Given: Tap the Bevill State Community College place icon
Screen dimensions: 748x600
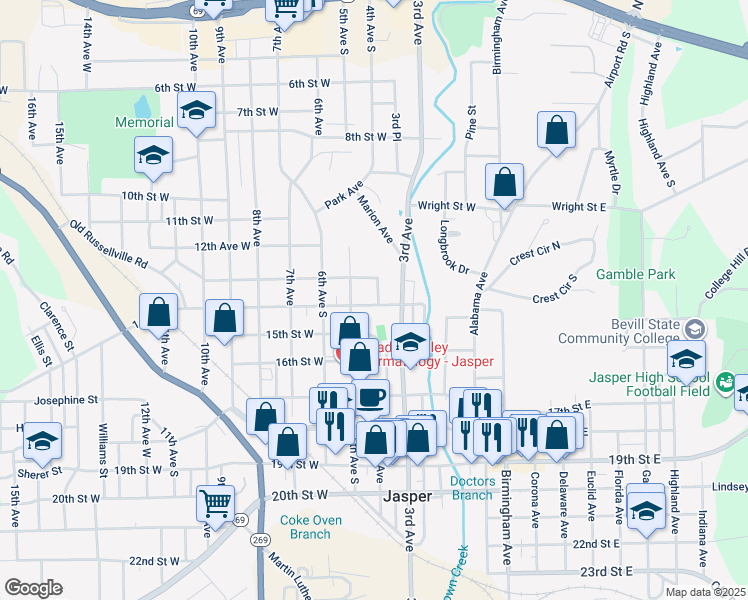Looking at the screenshot, I should click(696, 329).
